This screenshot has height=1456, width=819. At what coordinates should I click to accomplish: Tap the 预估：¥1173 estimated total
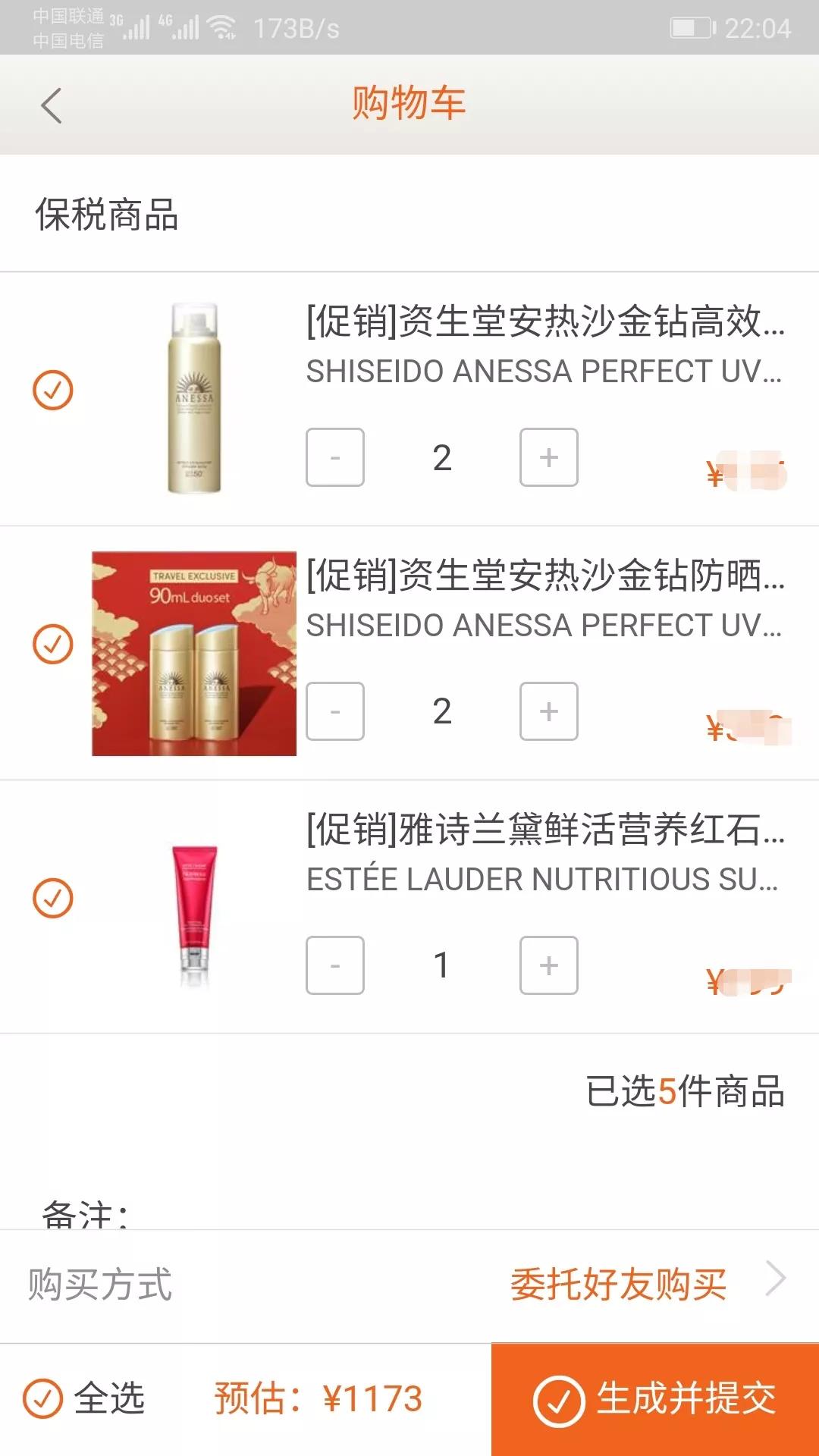coord(318,1399)
